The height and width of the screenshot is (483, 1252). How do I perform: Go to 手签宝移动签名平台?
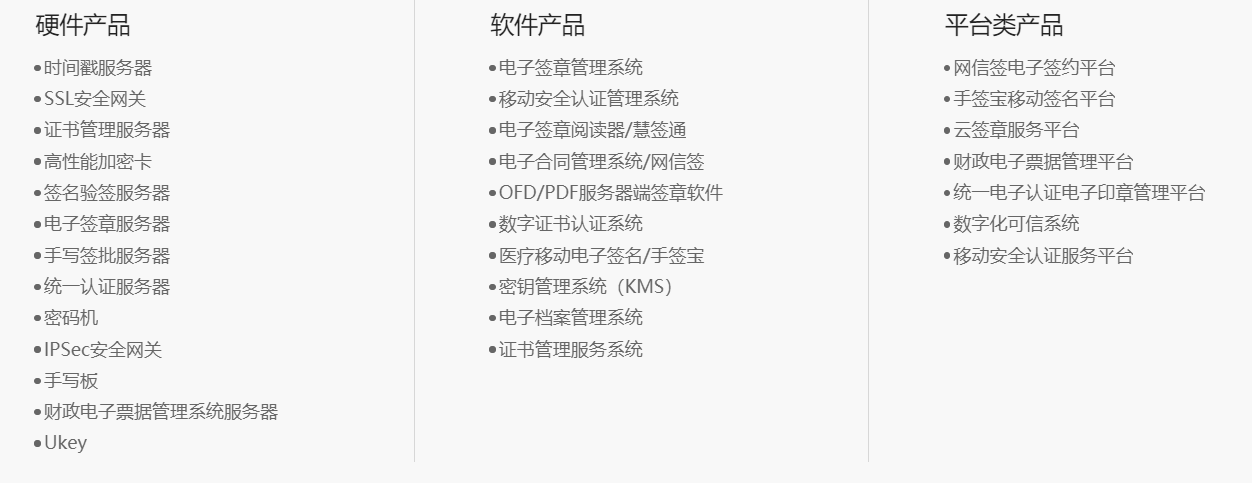1034,99
